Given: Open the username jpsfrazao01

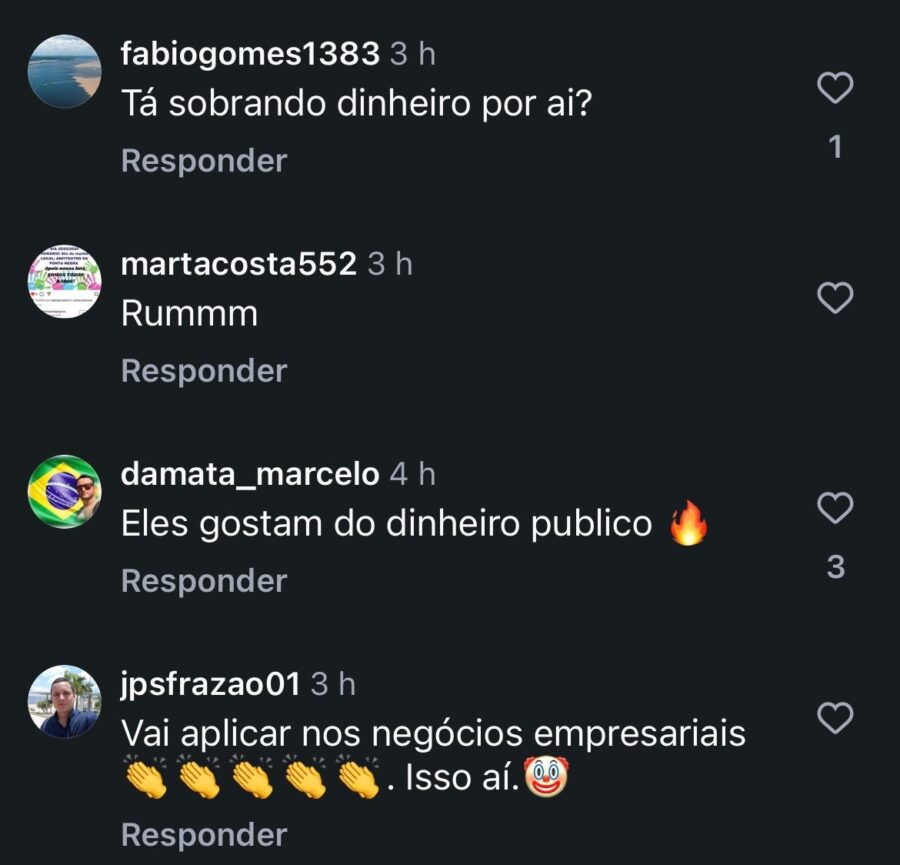Looking at the screenshot, I should coord(210,684).
